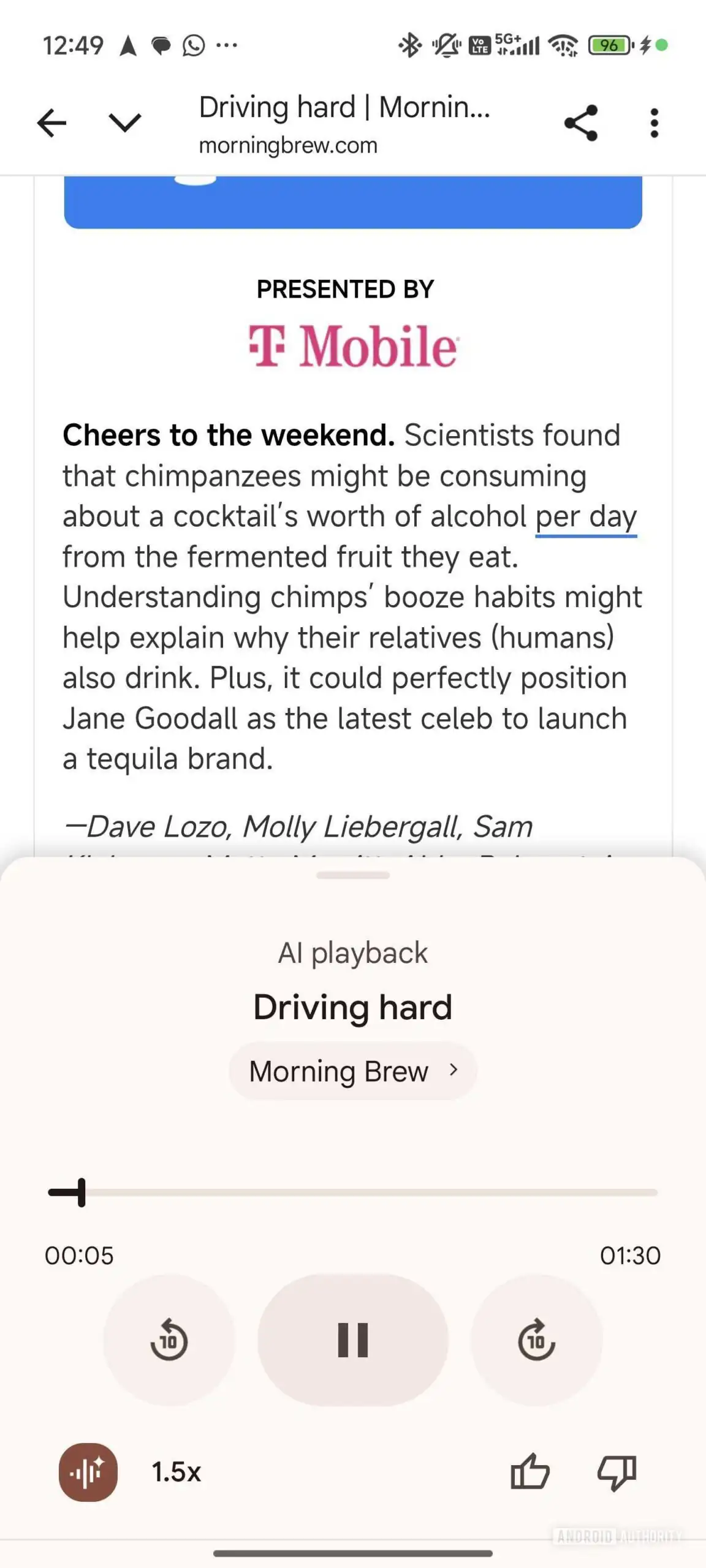The image size is (706, 1568).
Task: Open the AI voice options button
Action: click(88, 1472)
